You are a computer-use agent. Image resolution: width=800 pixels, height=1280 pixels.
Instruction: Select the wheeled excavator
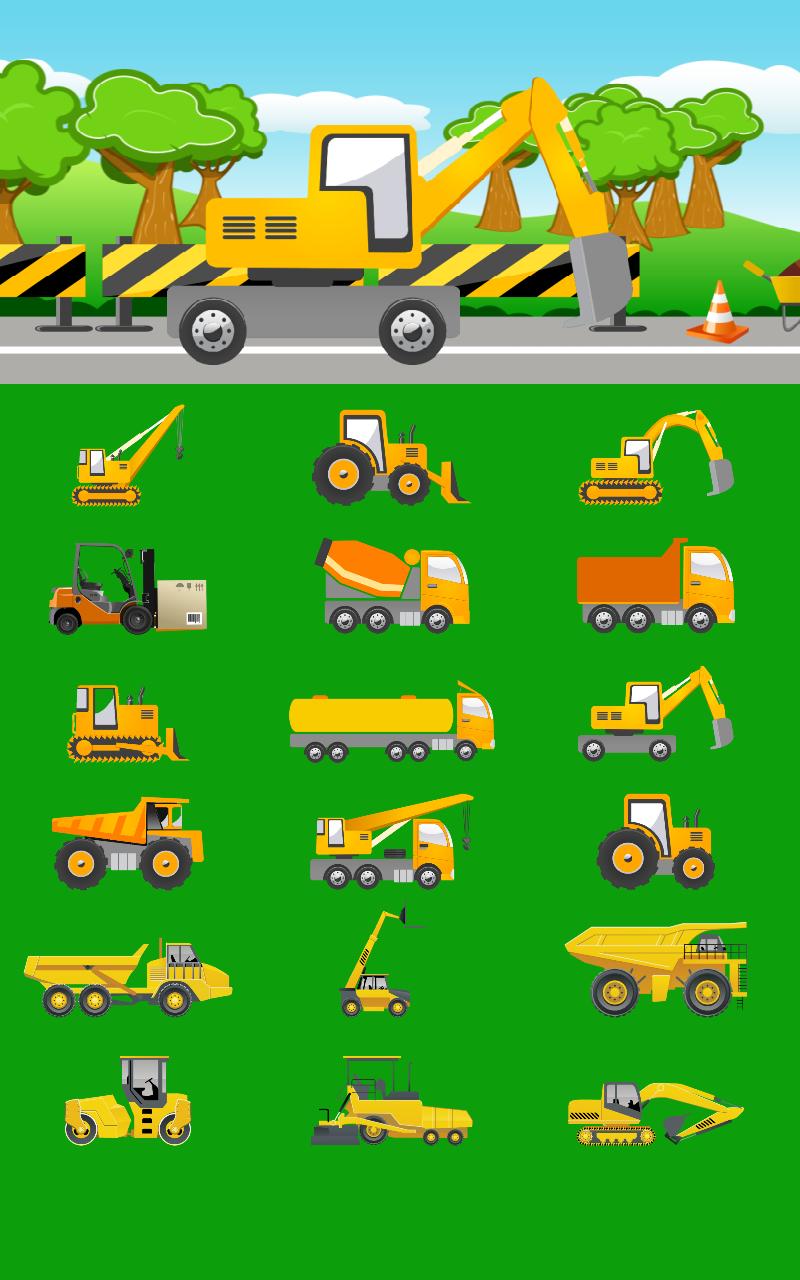tap(655, 716)
